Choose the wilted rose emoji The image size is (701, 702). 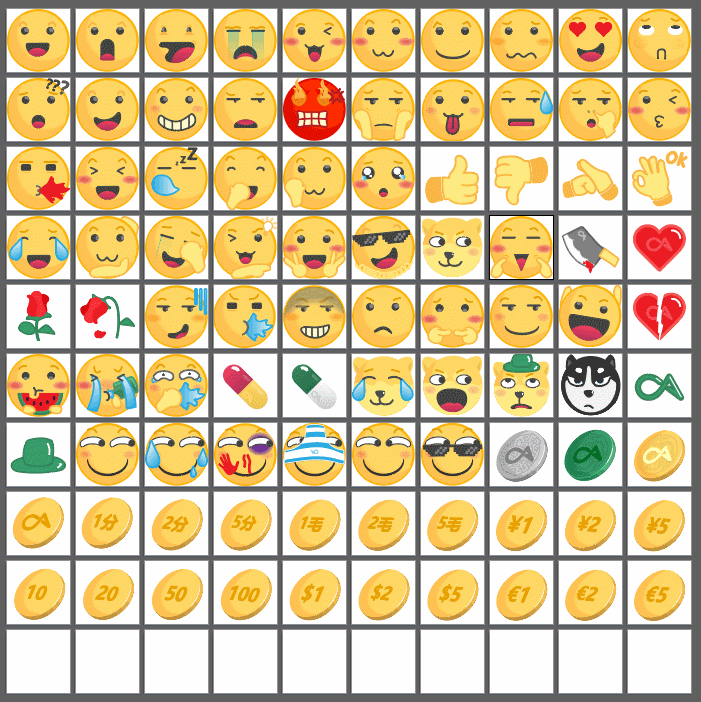pos(107,316)
